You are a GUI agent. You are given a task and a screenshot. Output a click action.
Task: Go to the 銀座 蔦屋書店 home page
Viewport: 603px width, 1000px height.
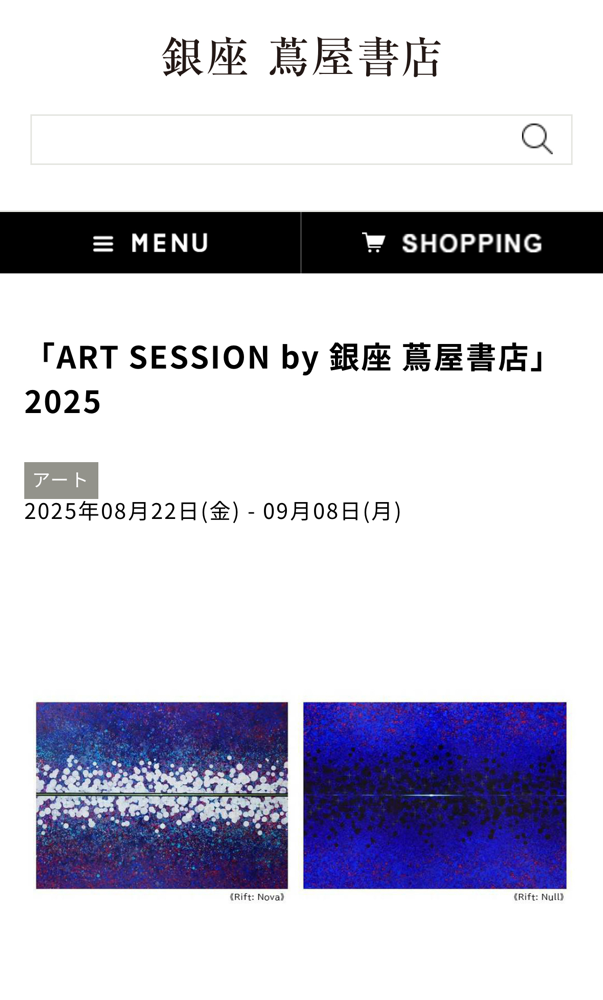pyautogui.click(x=301, y=57)
